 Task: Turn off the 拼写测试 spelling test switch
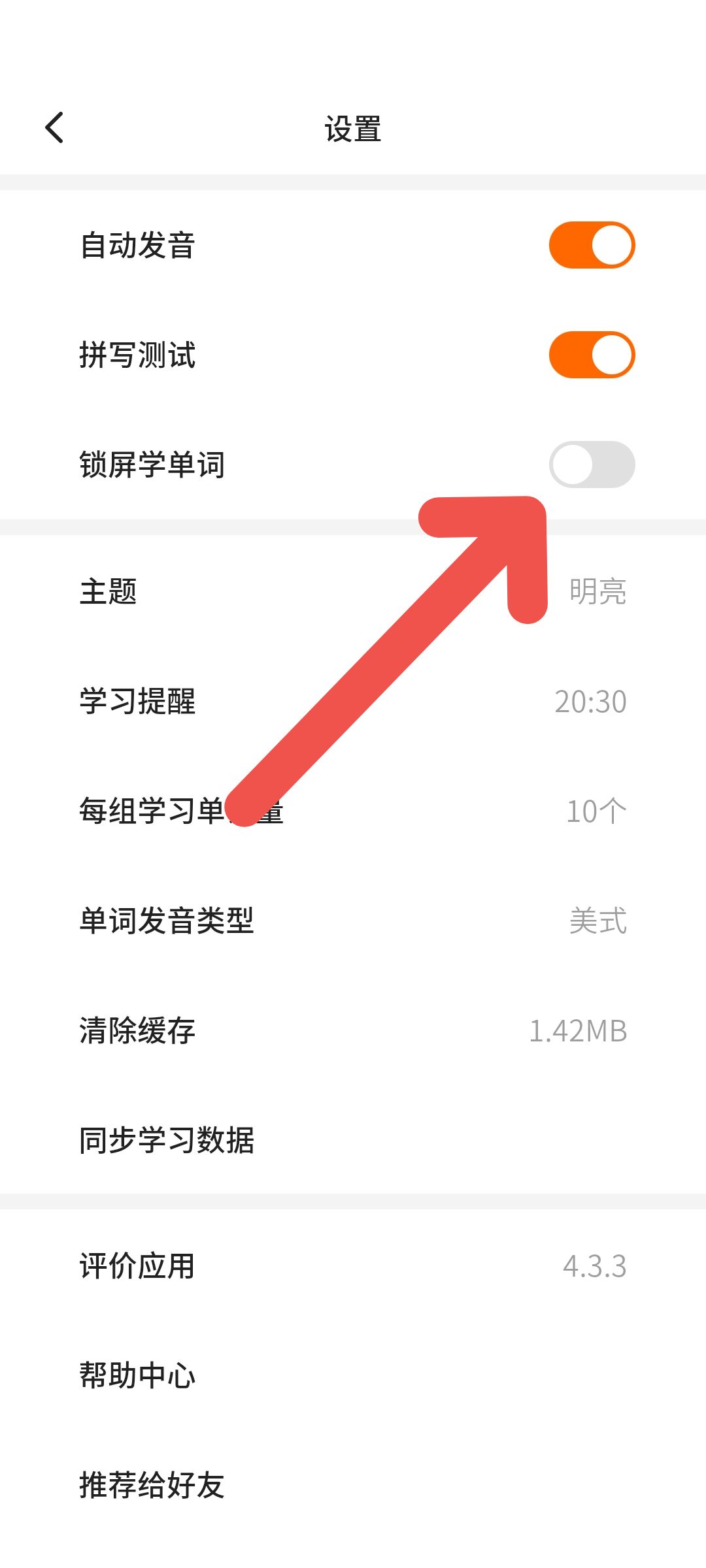point(590,356)
